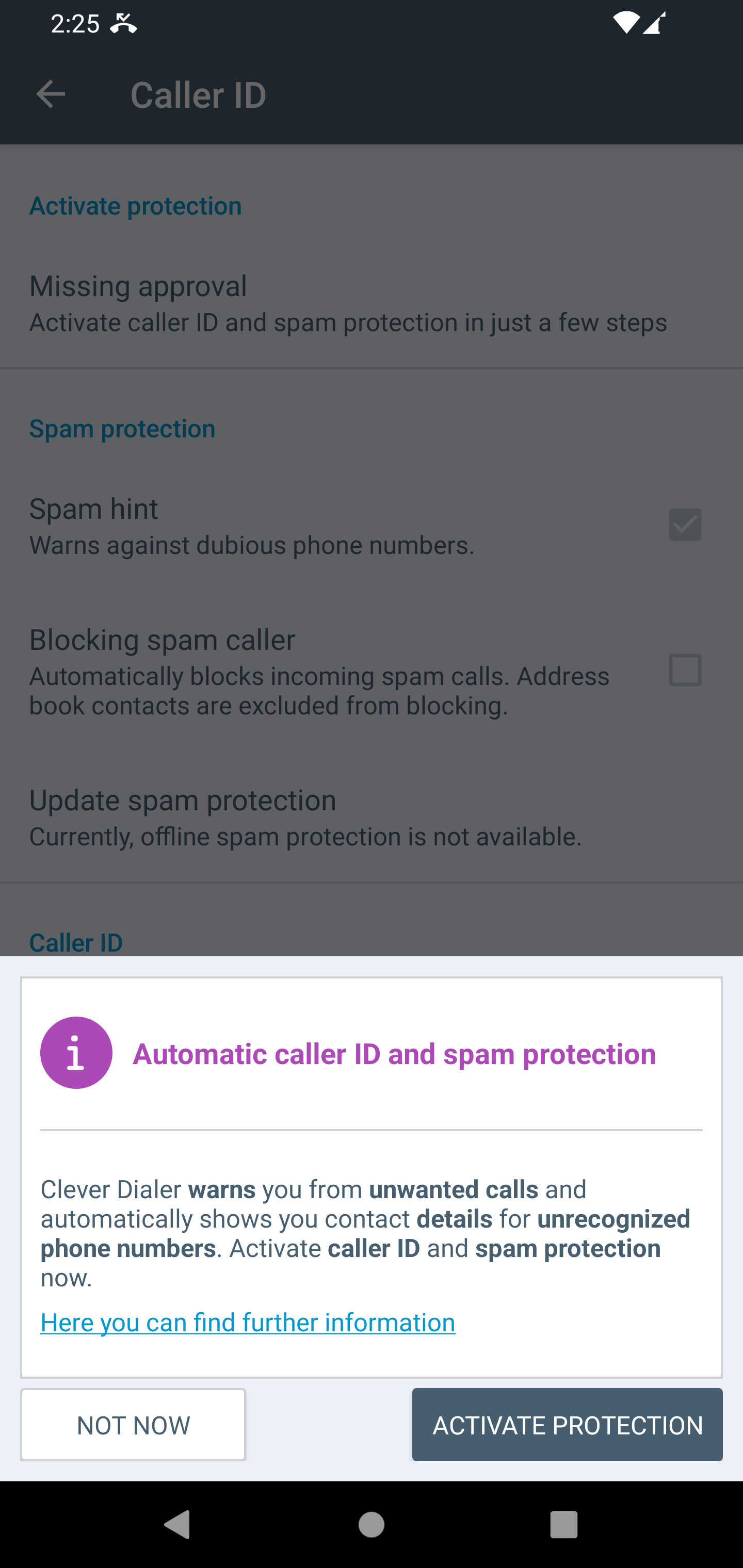Screen dimensions: 743x1568
Task: Tap the Activate Protection button
Action: (x=567, y=1424)
